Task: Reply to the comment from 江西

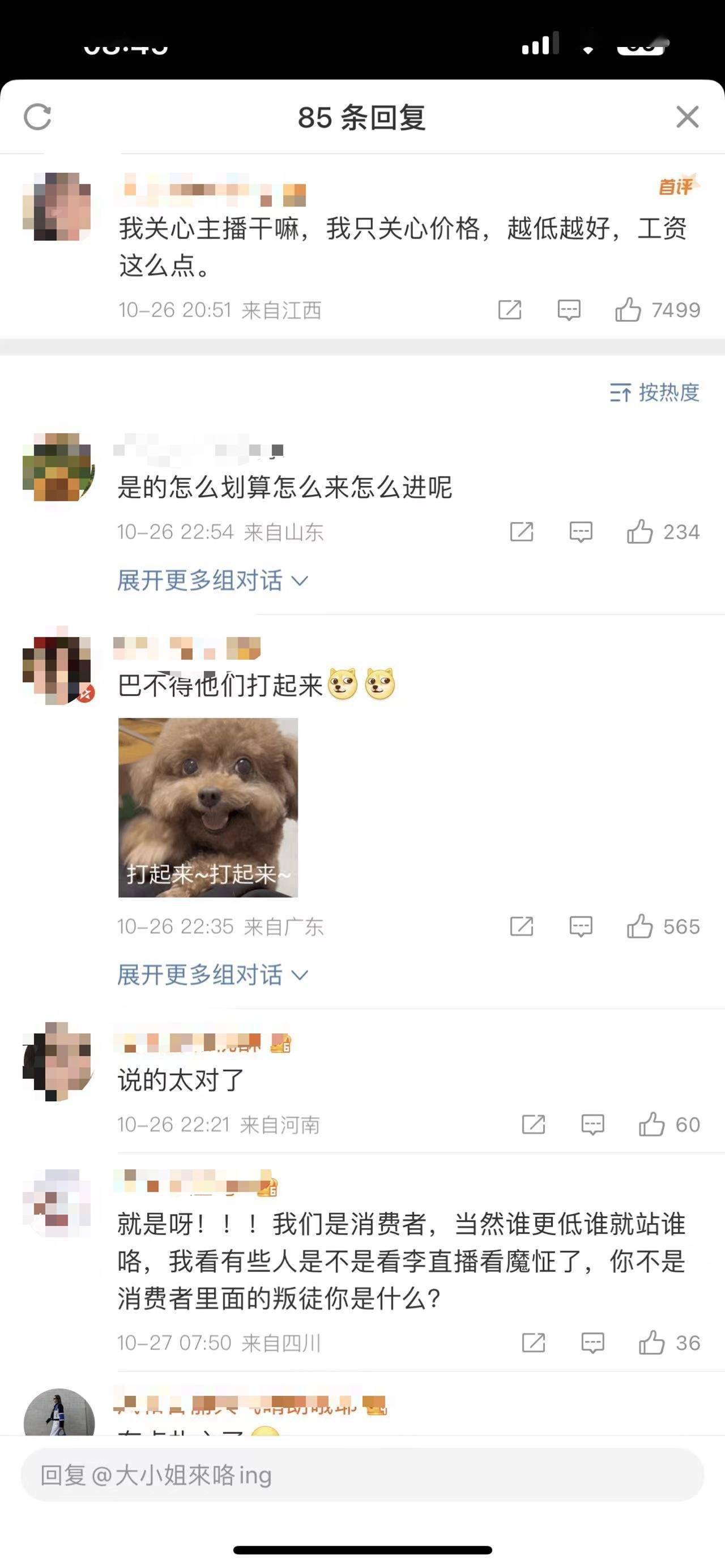Action: [x=569, y=310]
